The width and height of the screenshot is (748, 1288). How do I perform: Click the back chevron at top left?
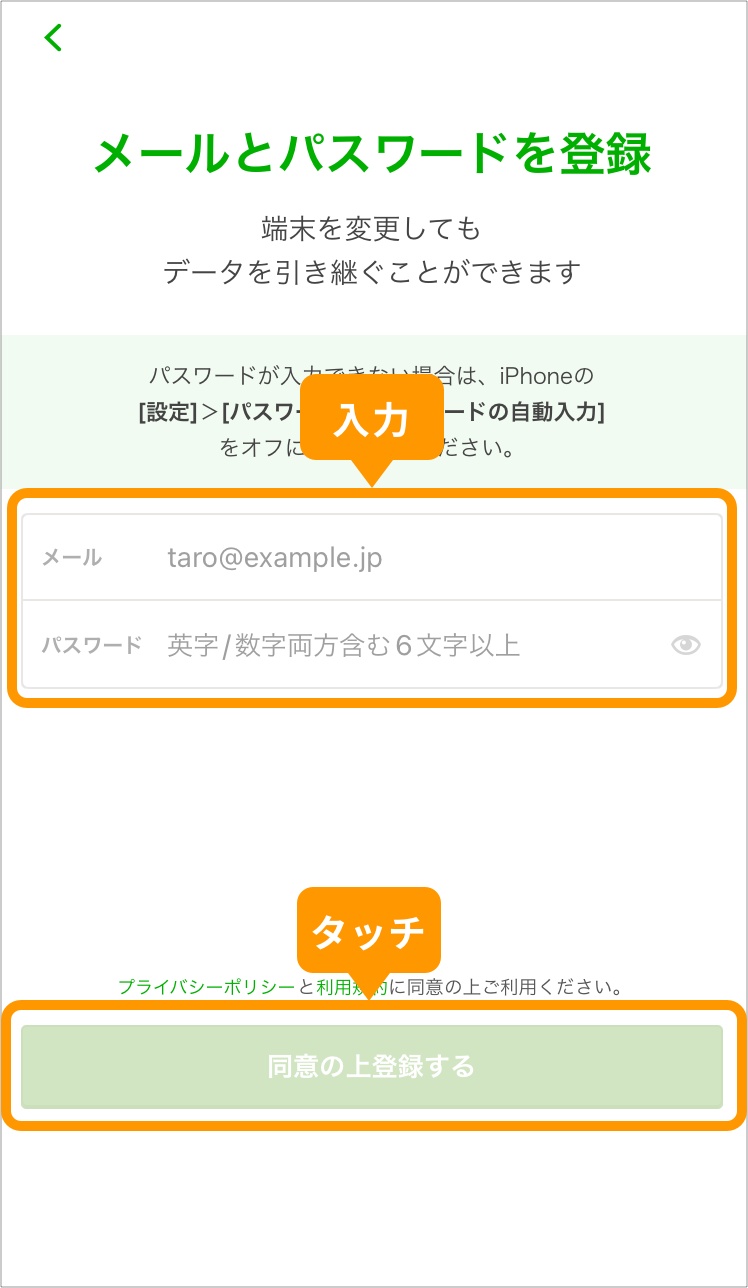pos(52,38)
